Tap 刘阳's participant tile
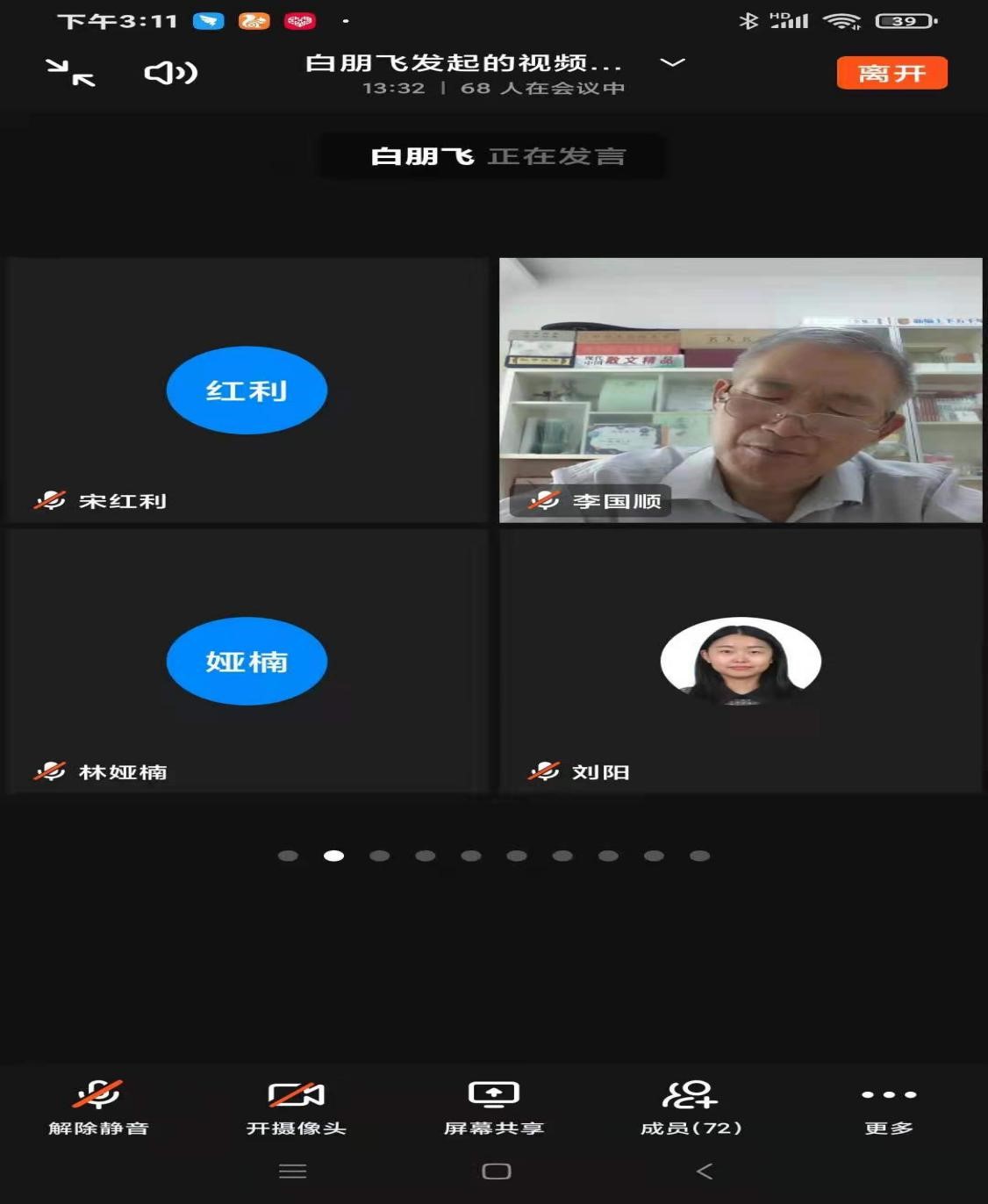Screen dimensions: 988x1204 (741, 662)
